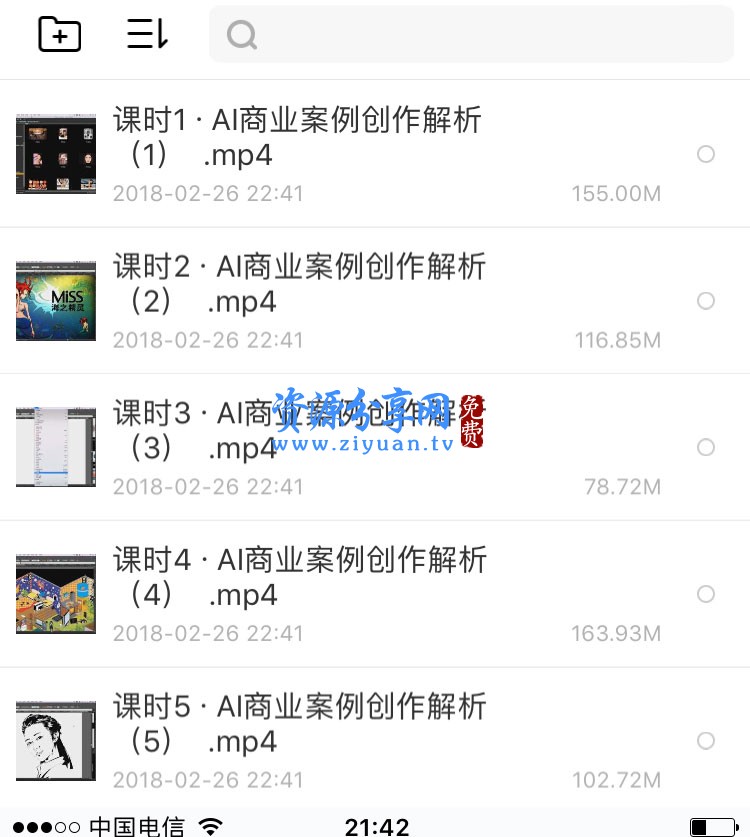Toggle selection for 课时4 video file
This screenshot has width=750, height=837.
706,594
